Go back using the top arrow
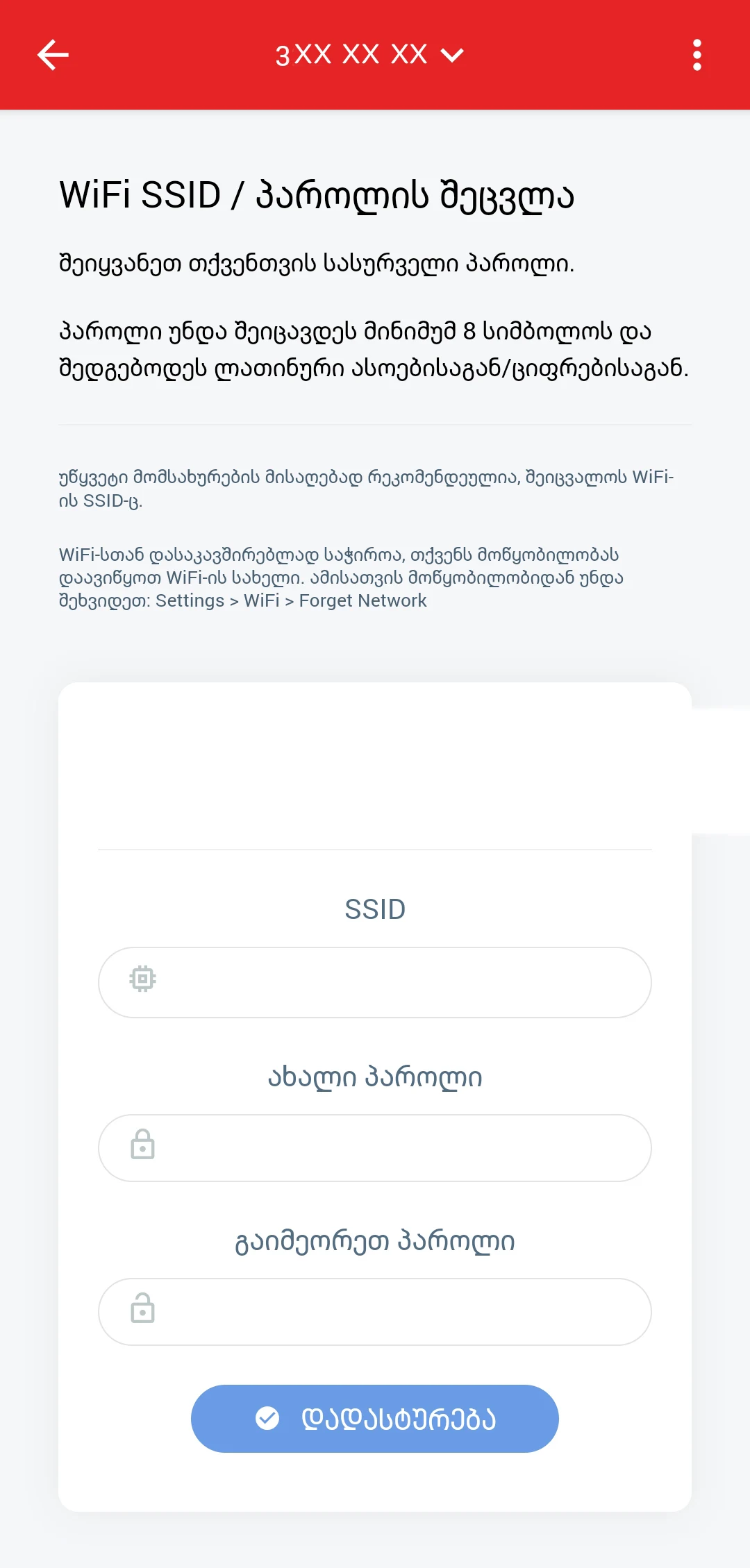 (x=53, y=55)
